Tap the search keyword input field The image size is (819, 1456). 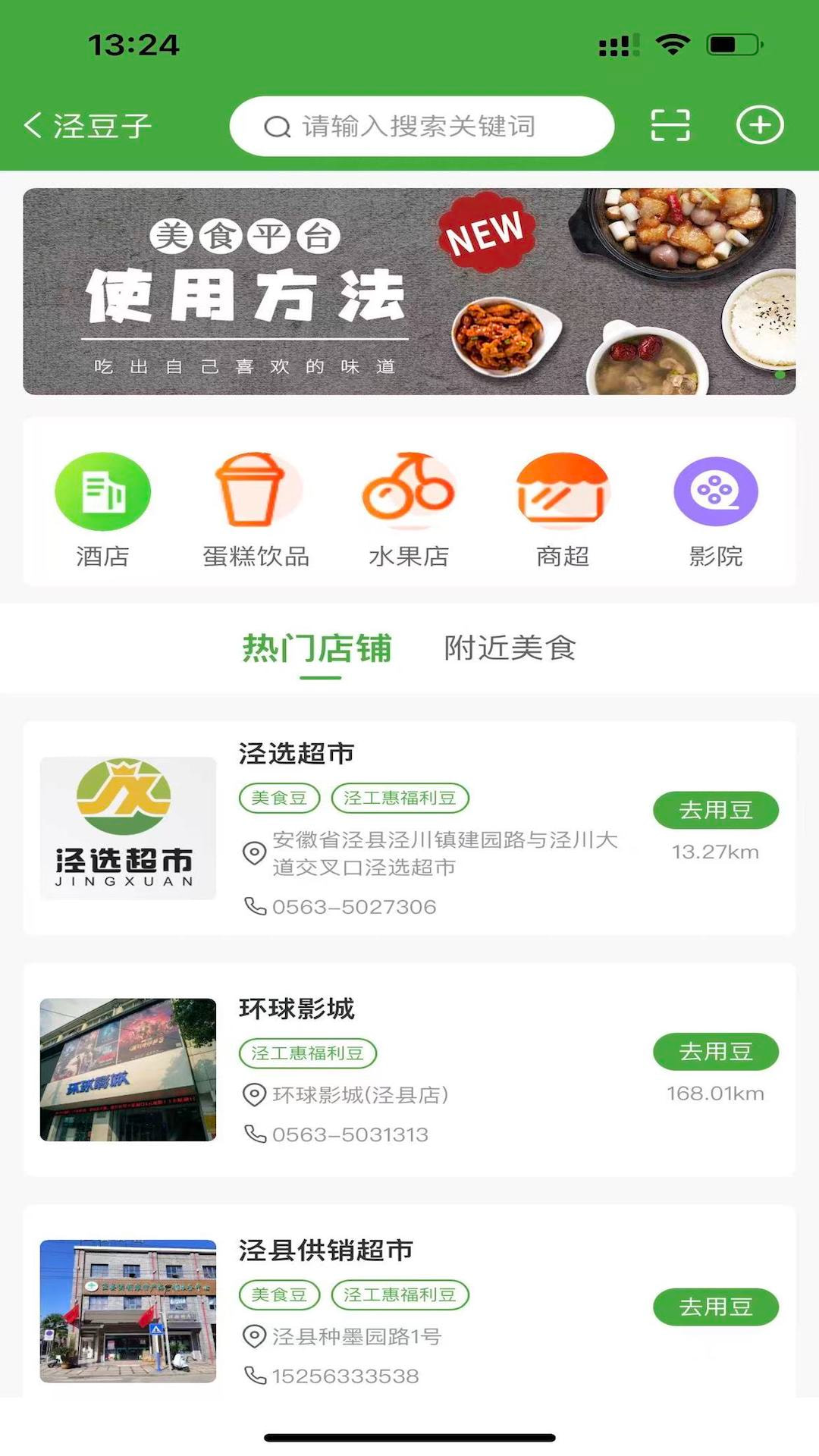click(x=422, y=127)
